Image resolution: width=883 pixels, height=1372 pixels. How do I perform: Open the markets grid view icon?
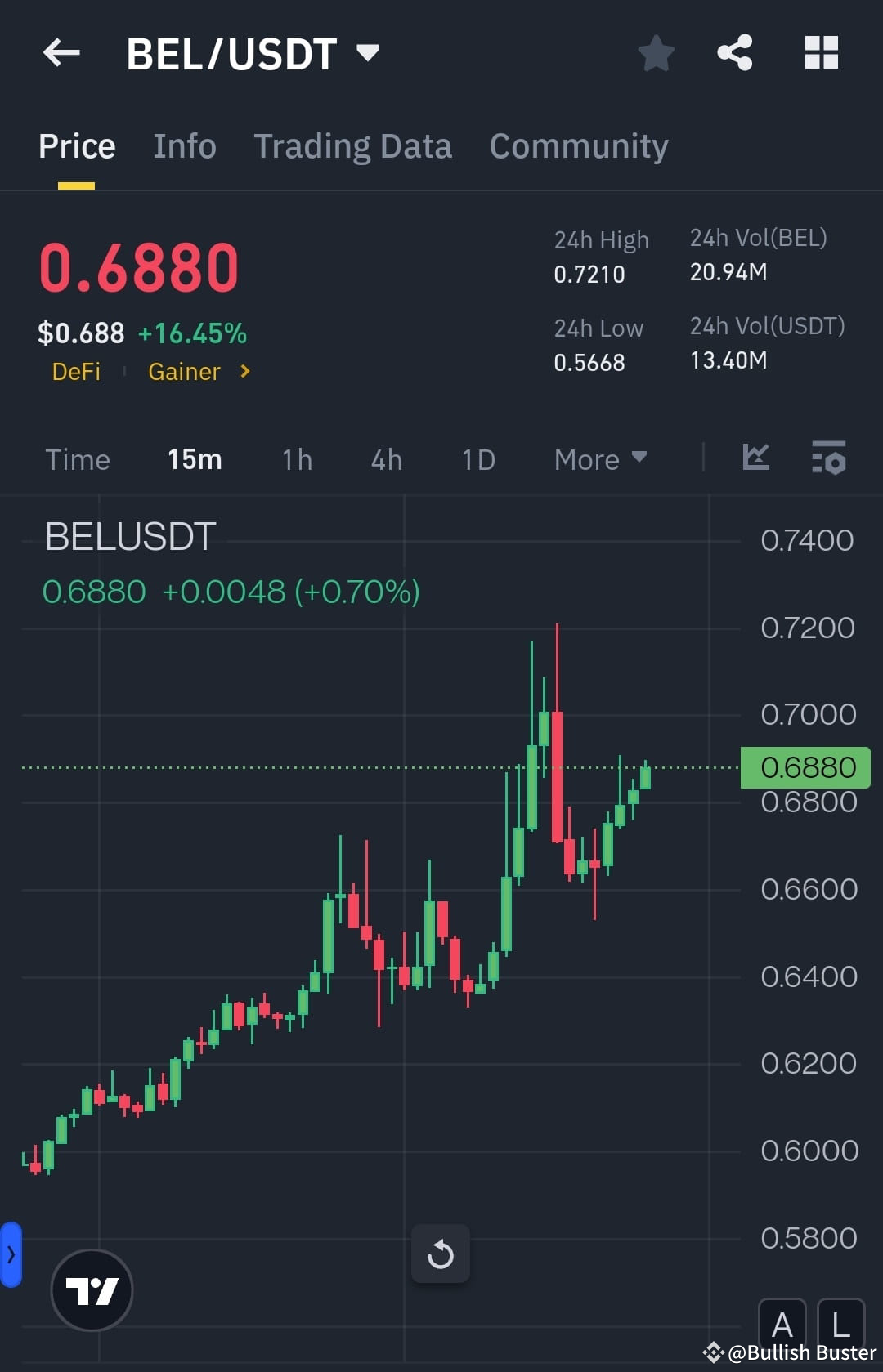[821, 52]
